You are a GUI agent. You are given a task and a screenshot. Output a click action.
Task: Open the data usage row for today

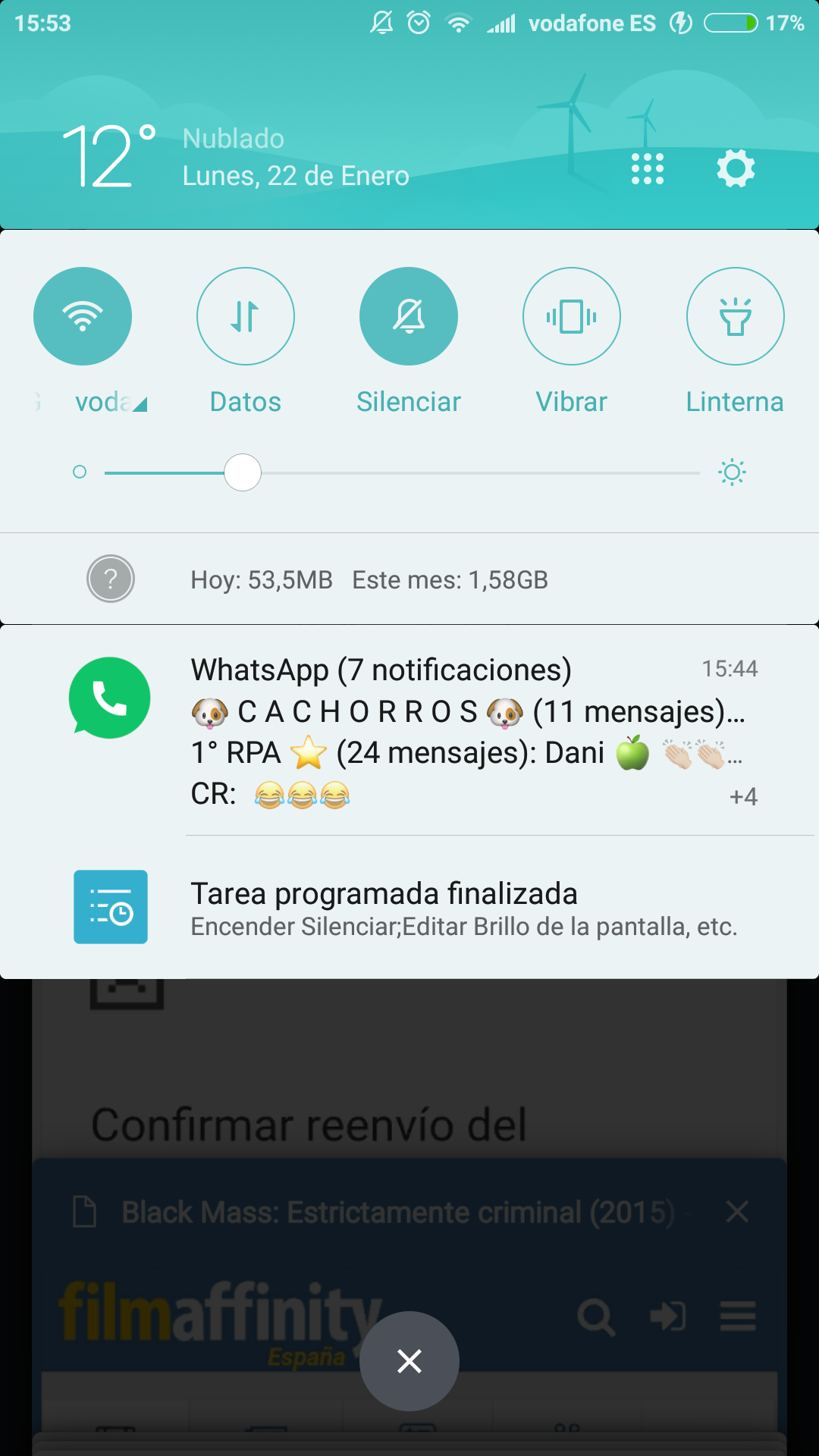click(409, 579)
